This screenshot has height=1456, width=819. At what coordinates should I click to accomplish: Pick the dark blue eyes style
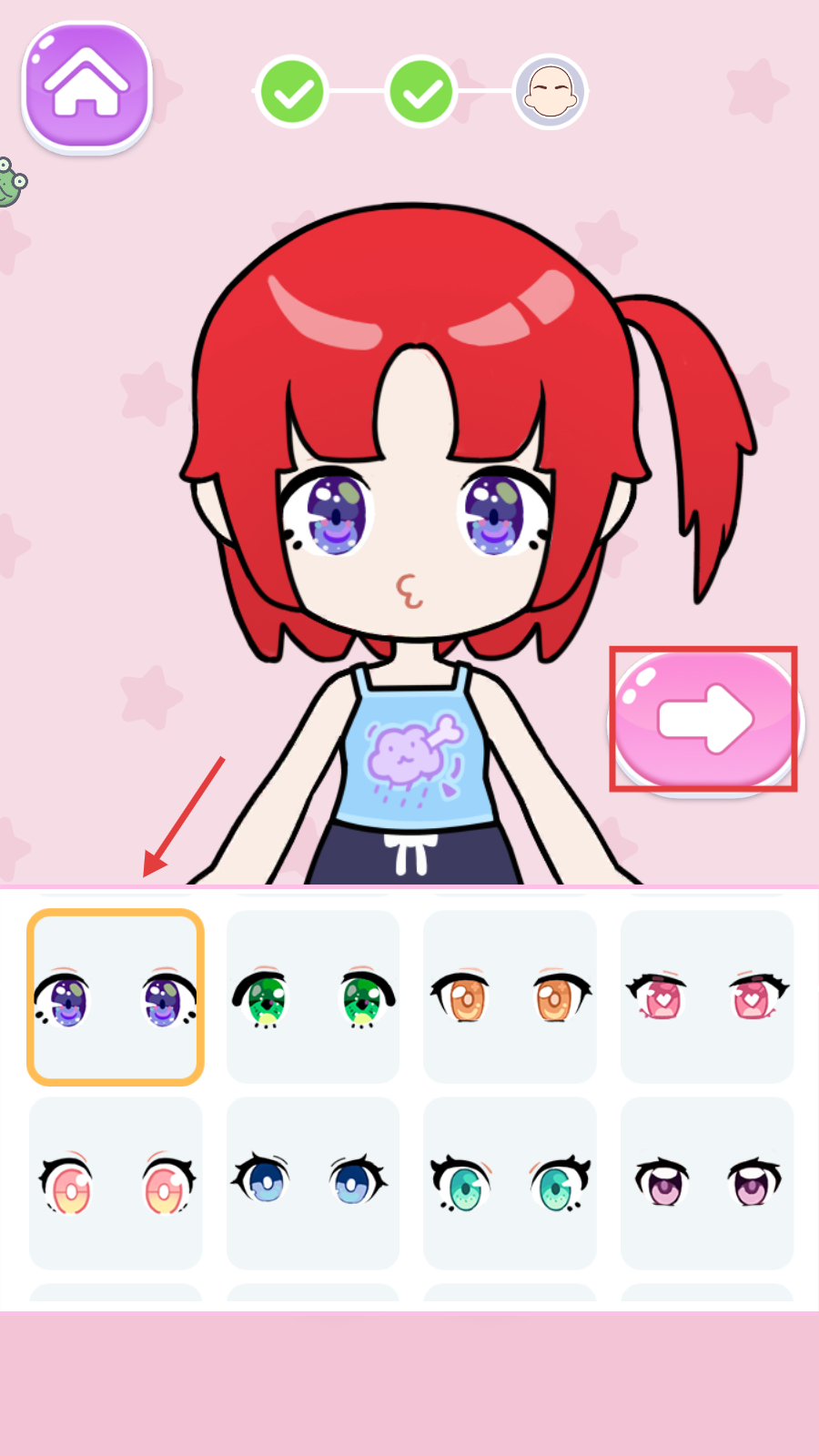[x=312, y=1183]
